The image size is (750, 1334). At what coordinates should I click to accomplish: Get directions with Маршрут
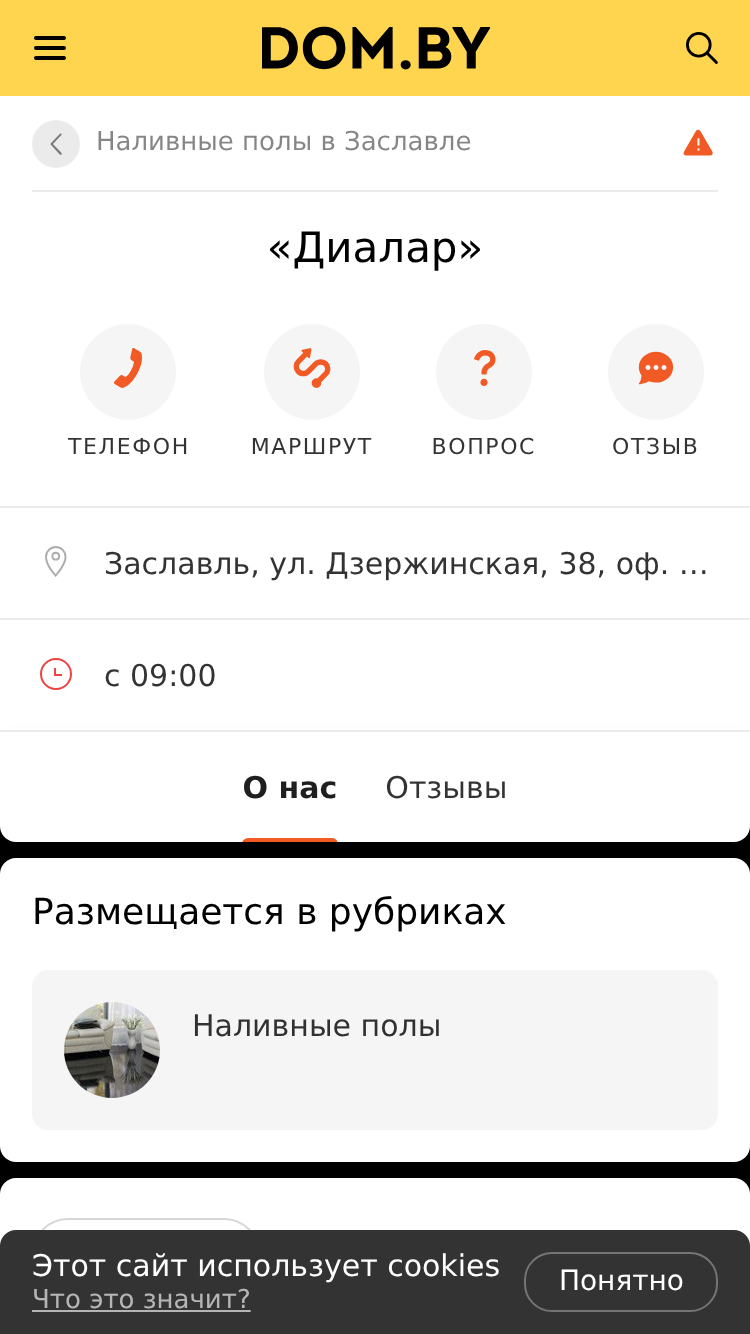[x=312, y=392]
